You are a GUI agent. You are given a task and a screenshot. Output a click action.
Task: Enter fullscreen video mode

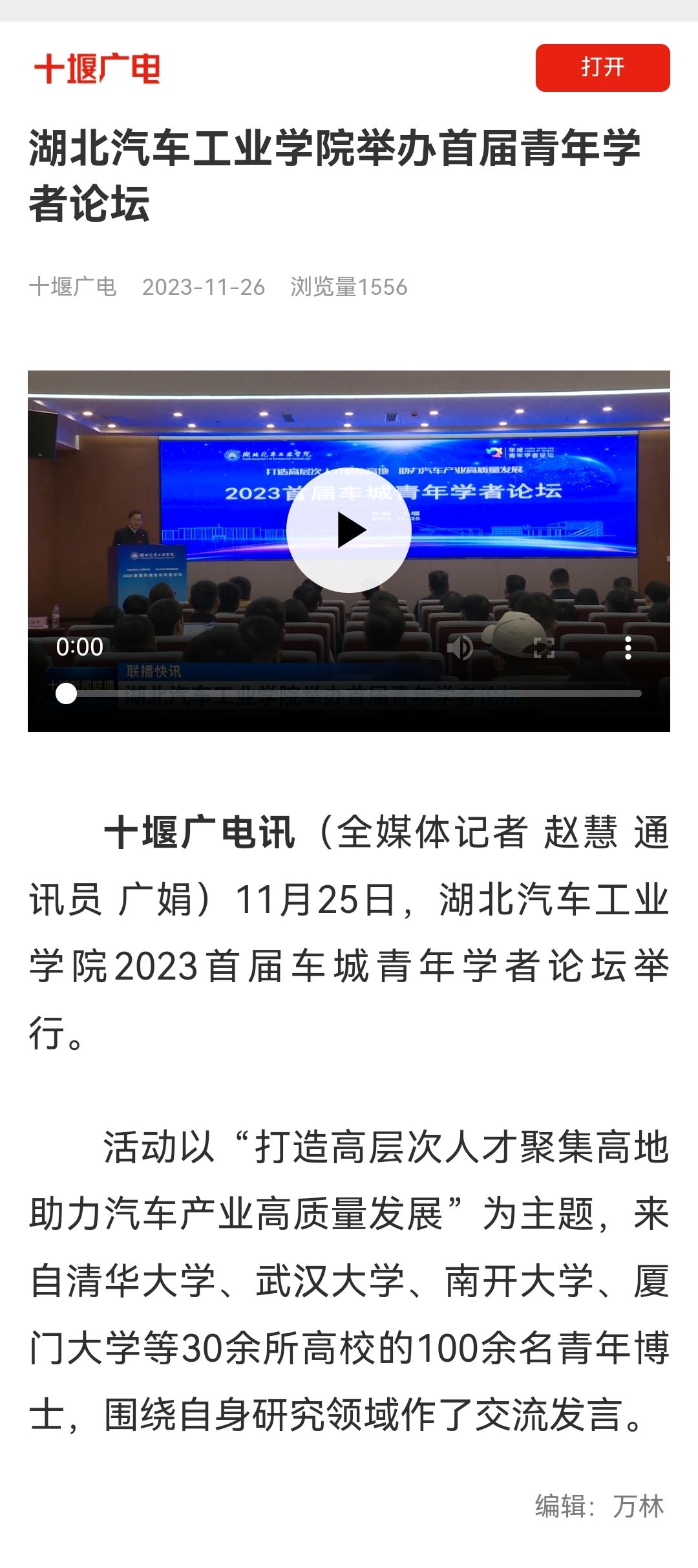[544, 647]
